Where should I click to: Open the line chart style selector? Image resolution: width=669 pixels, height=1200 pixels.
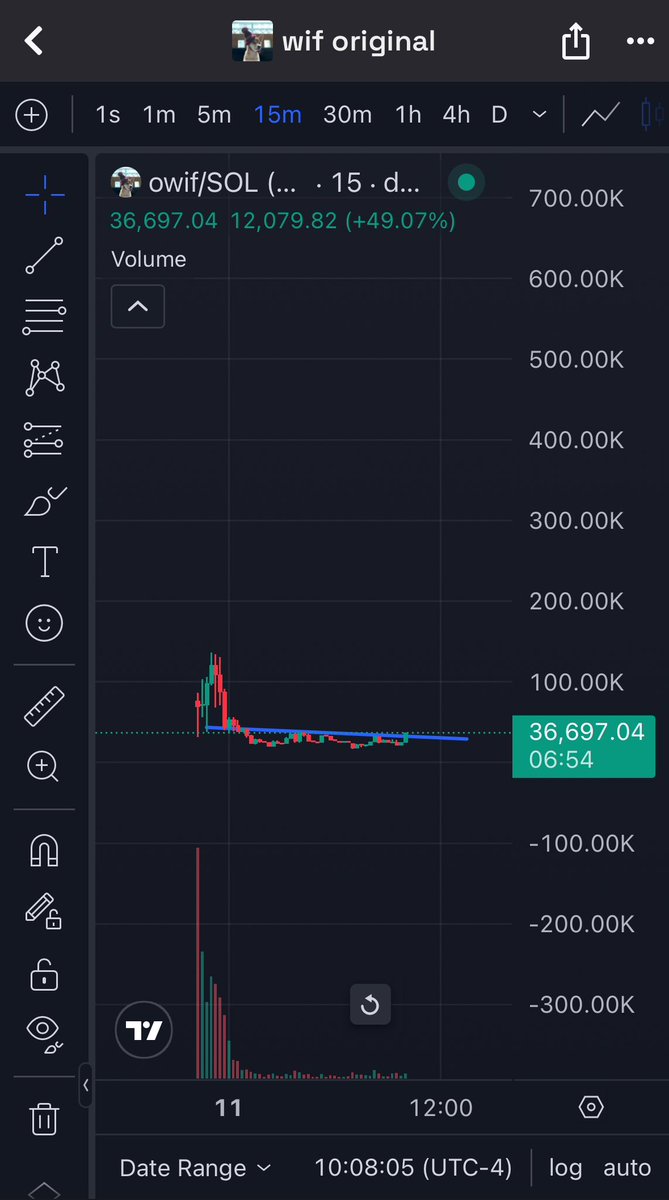point(600,115)
